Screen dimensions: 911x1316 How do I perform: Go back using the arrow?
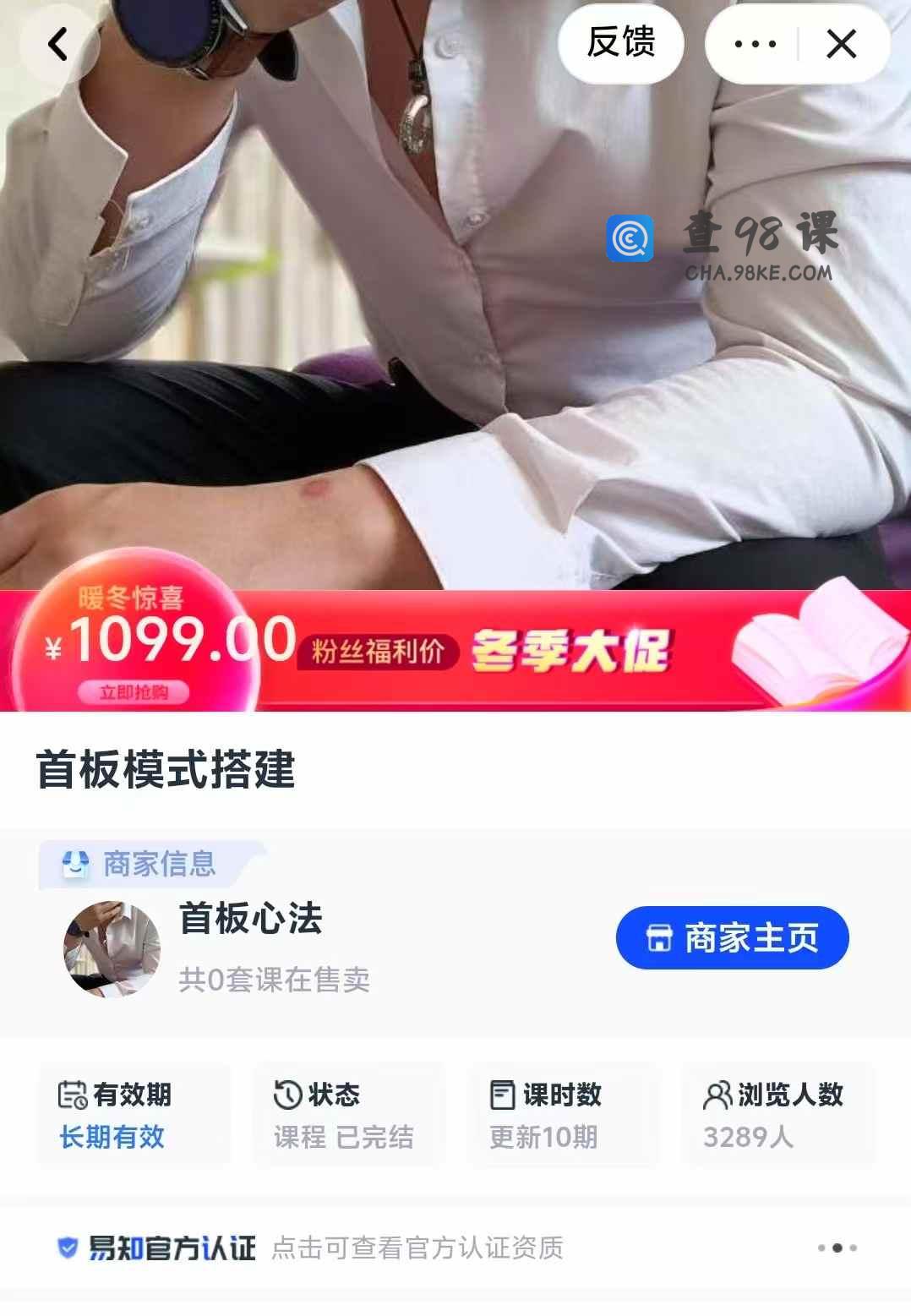(57, 44)
